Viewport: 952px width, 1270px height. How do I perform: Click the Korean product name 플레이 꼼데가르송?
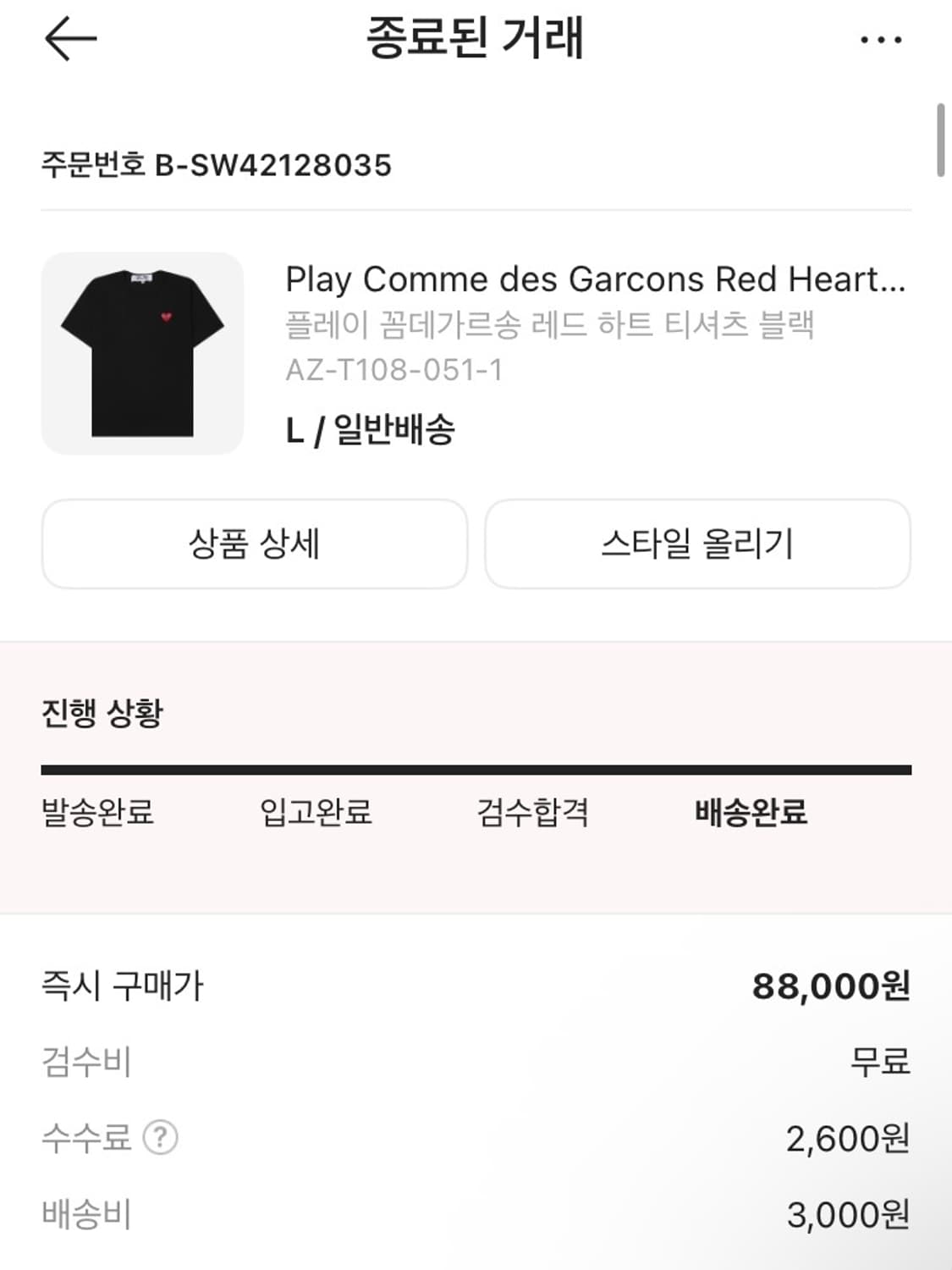point(550,326)
